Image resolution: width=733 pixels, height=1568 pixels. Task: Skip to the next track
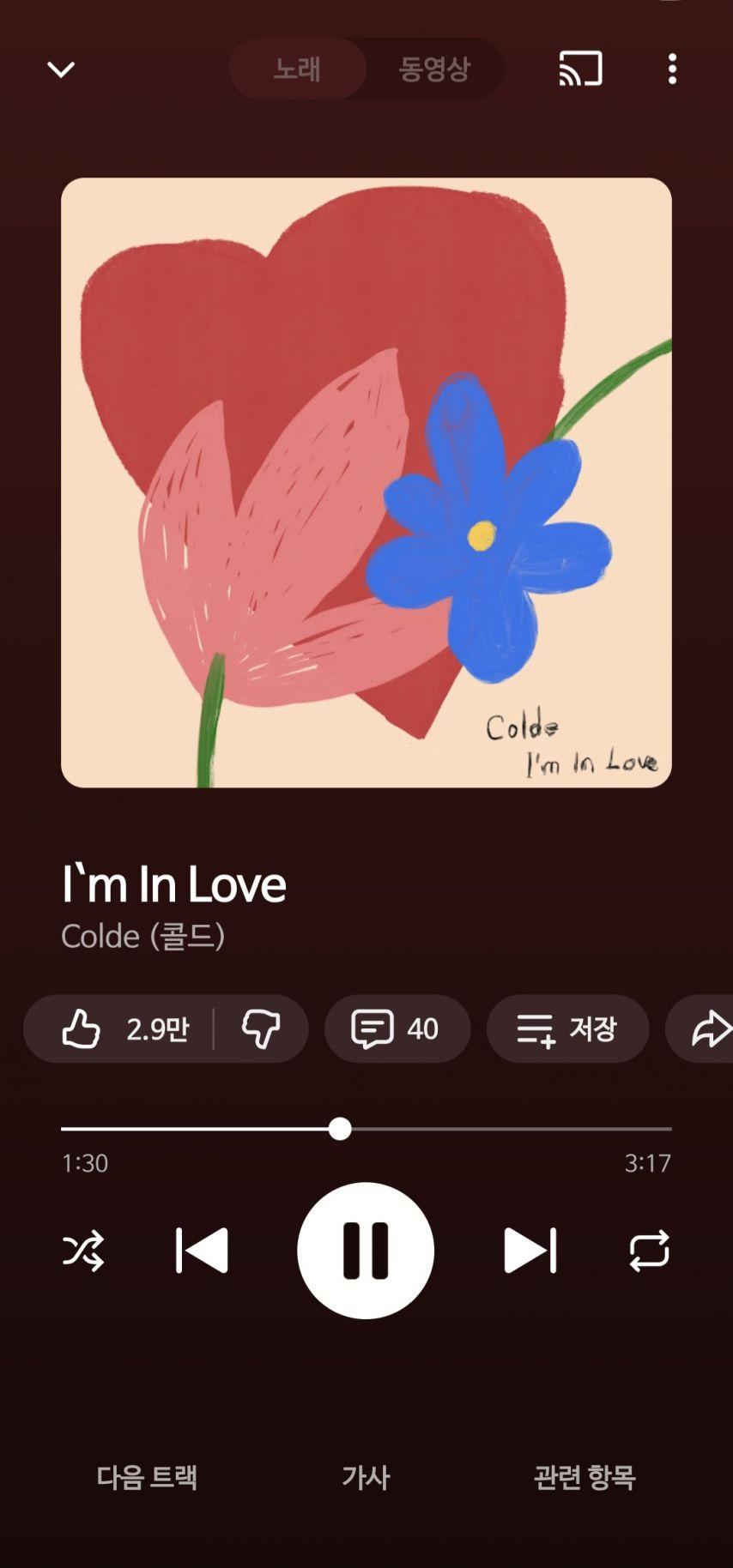(x=531, y=1251)
